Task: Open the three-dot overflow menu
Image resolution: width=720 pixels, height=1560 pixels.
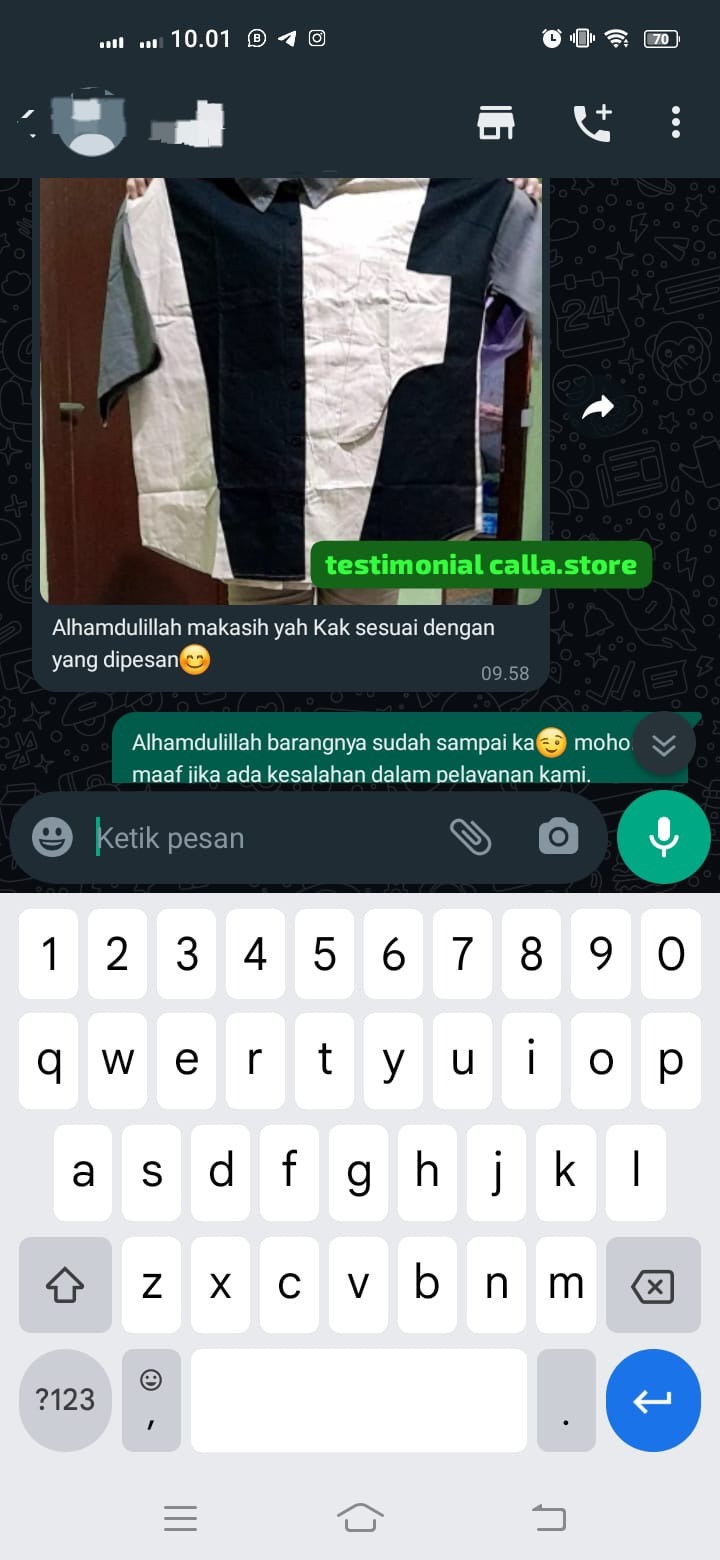Action: coord(676,122)
